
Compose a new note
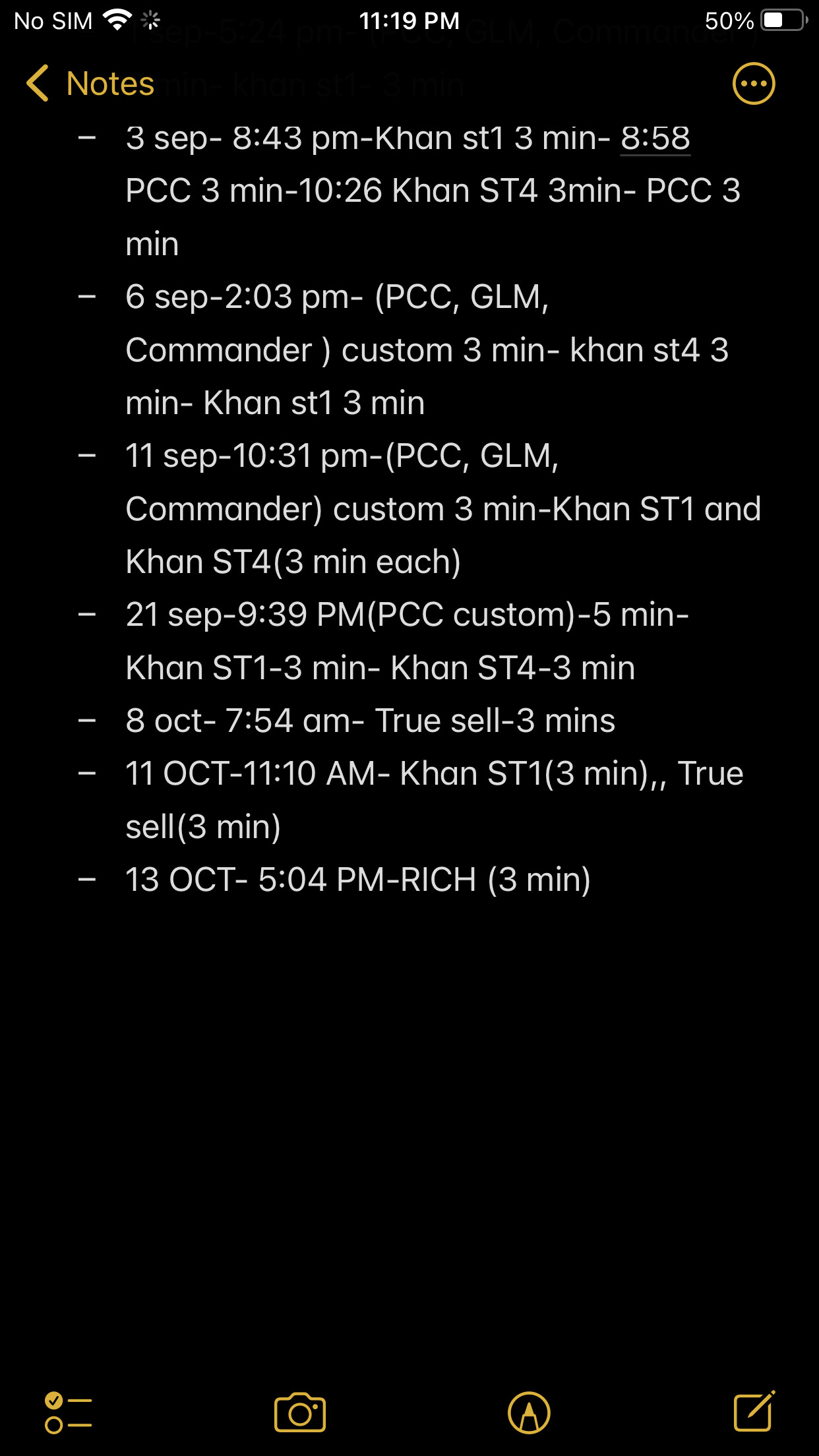(754, 1411)
